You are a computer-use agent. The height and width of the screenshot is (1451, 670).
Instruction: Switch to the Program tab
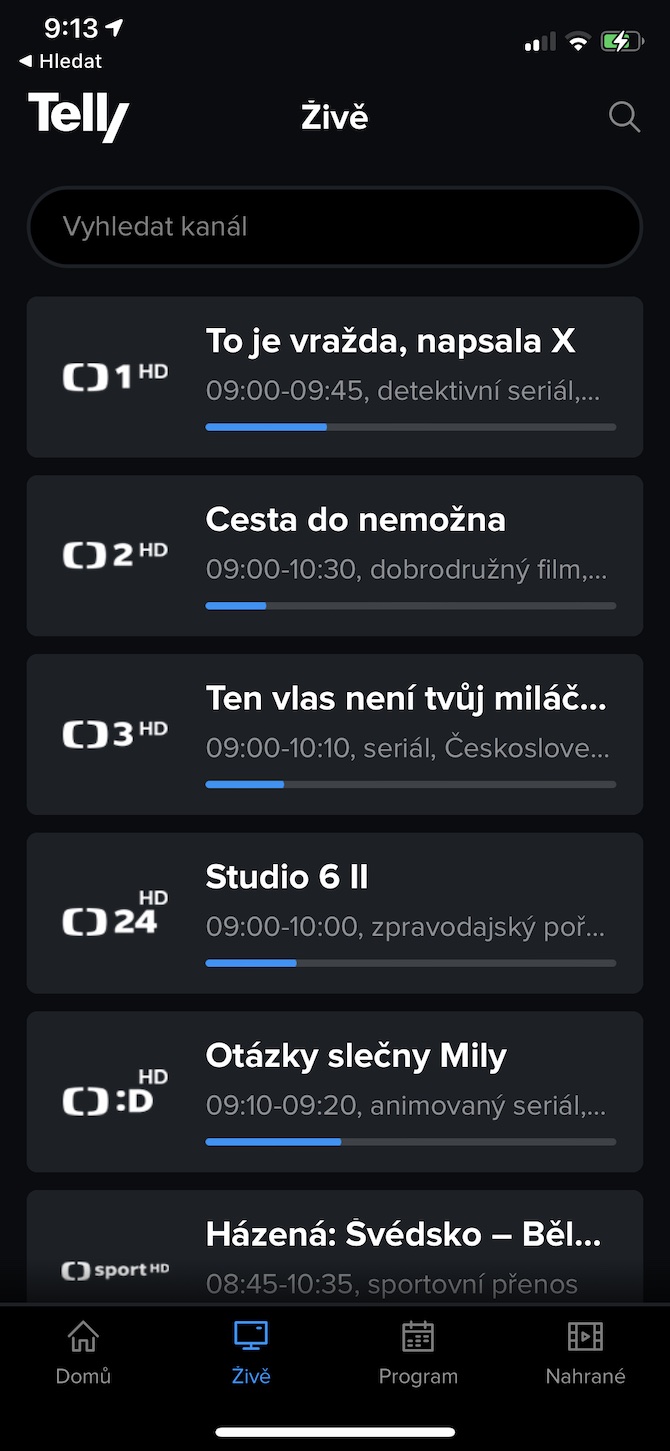tap(418, 1353)
